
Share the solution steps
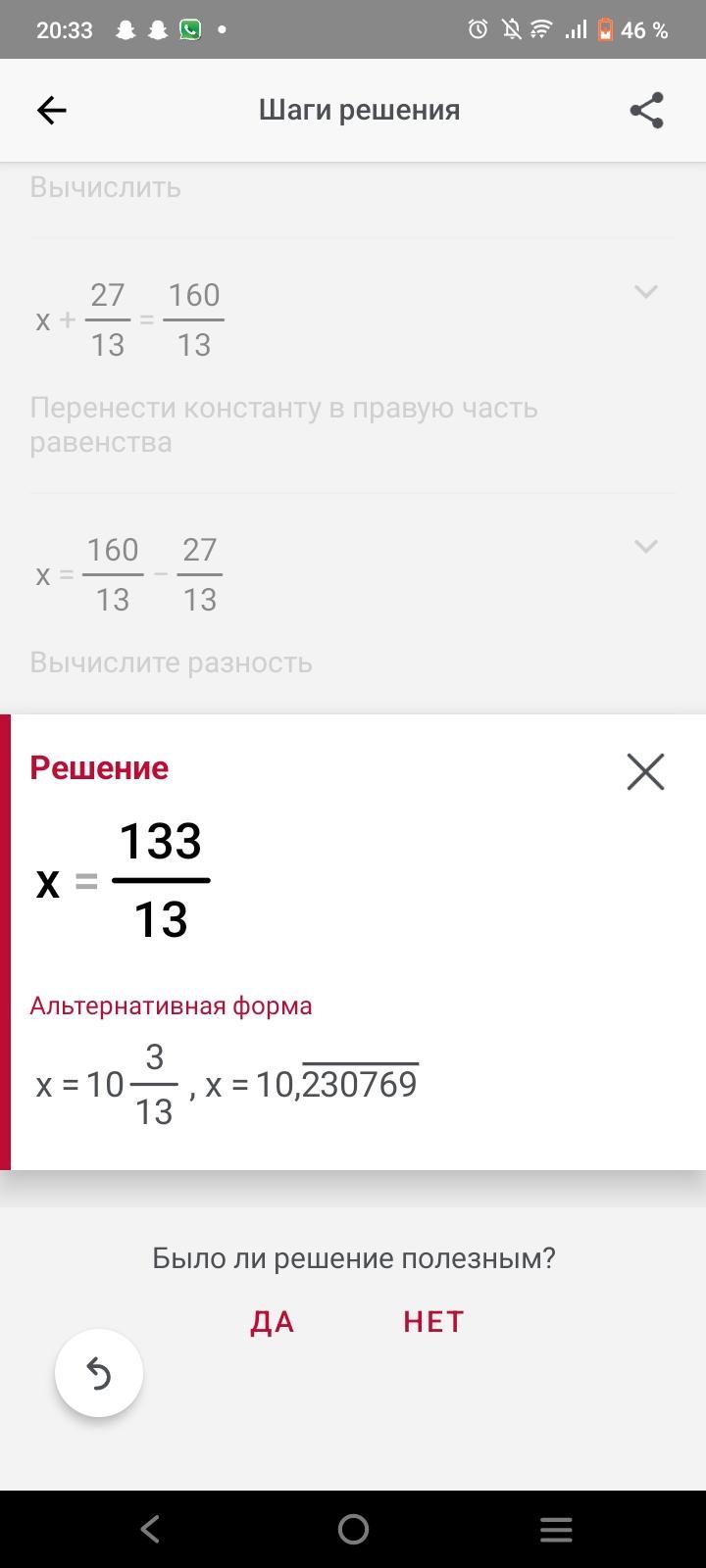[646, 111]
